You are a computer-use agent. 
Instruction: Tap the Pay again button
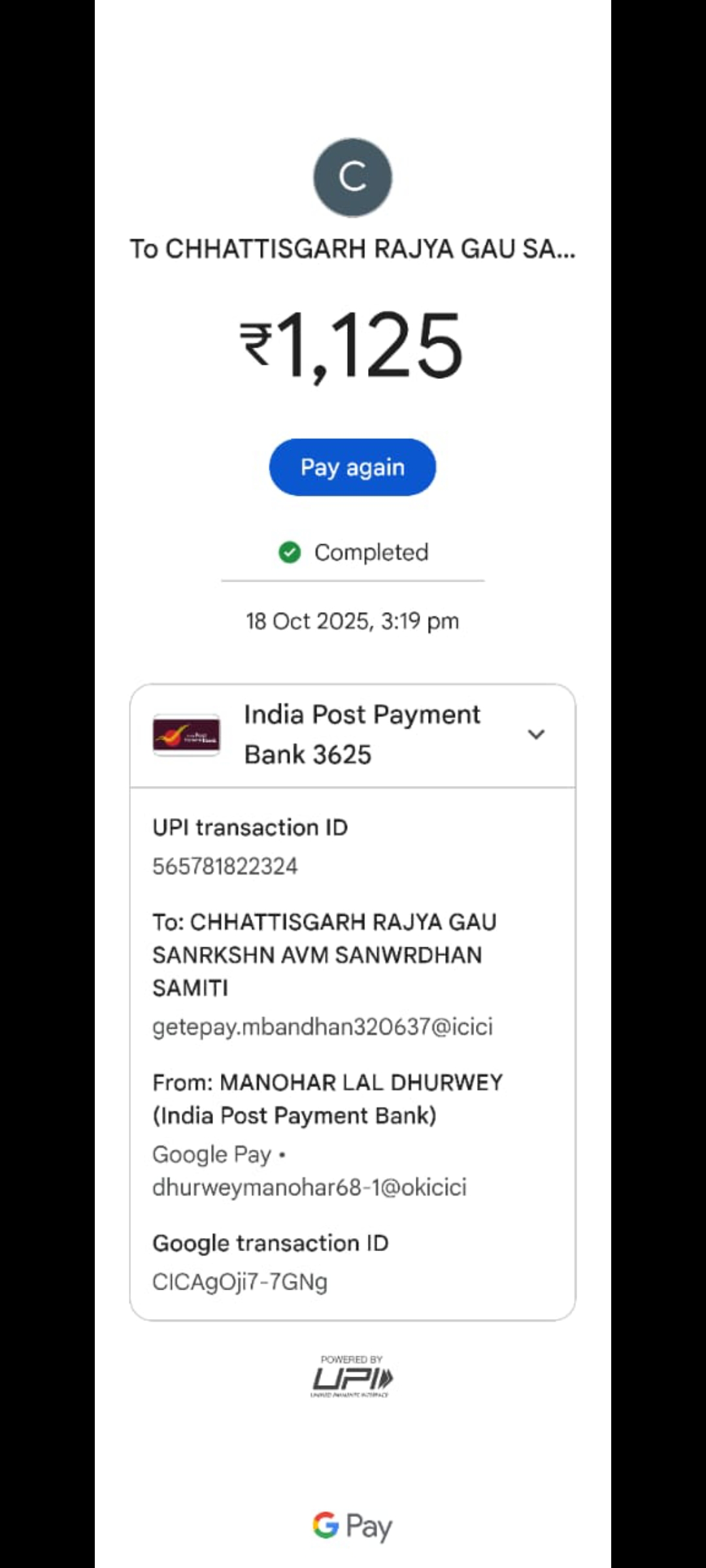tap(352, 467)
